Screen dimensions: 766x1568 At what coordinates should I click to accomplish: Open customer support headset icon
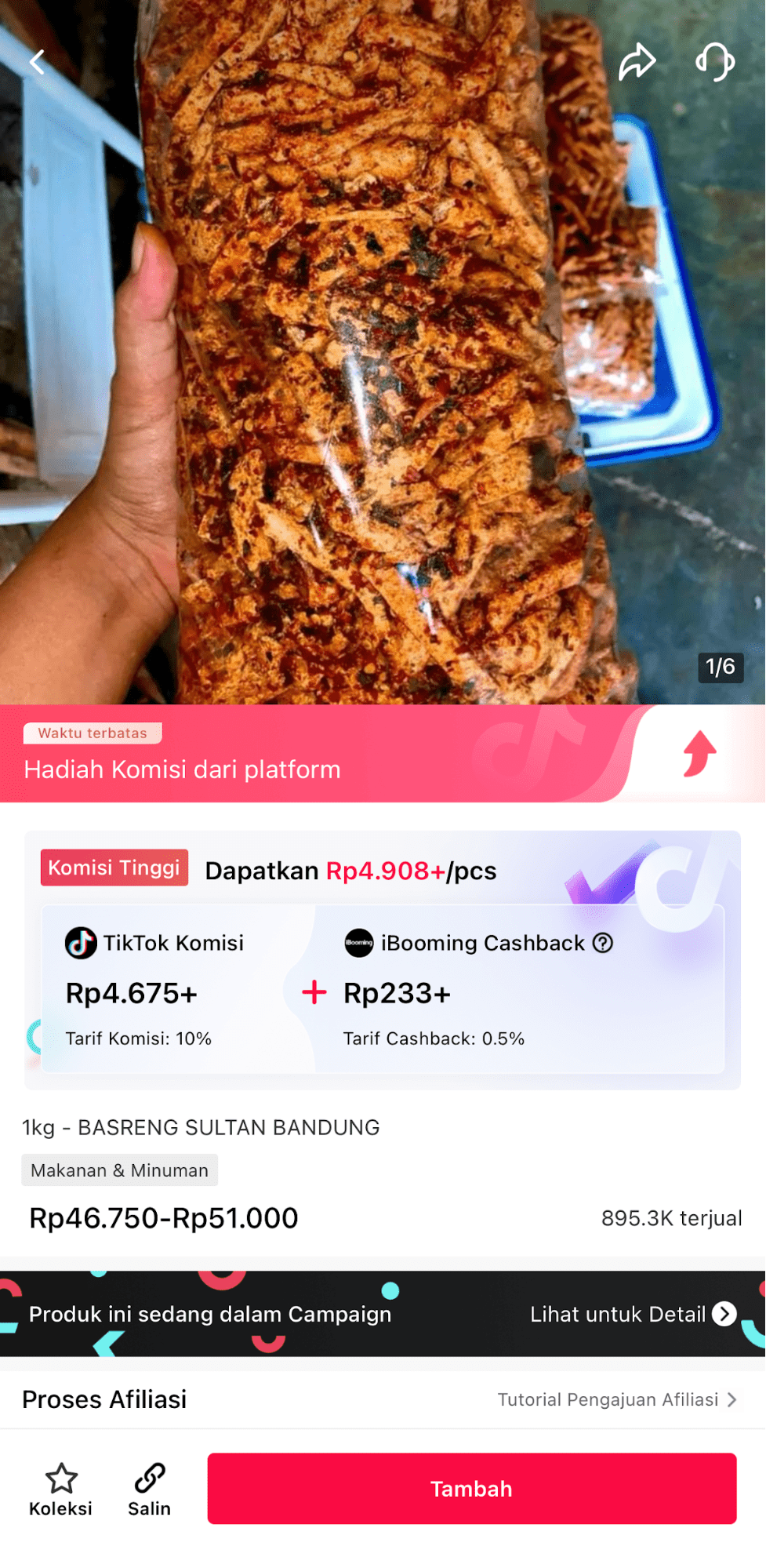click(x=715, y=61)
